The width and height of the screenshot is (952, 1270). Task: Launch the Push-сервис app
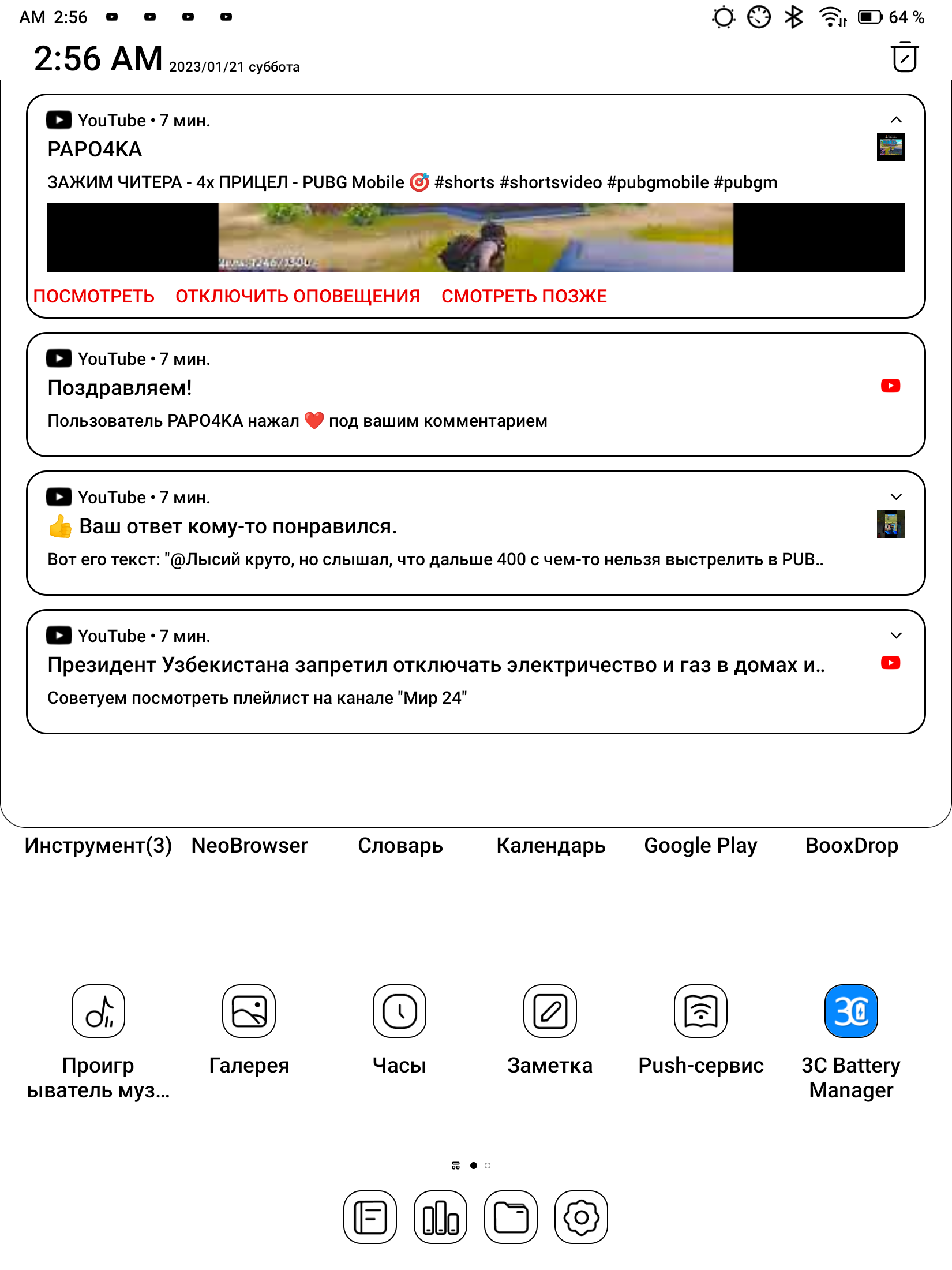click(700, 1011)
